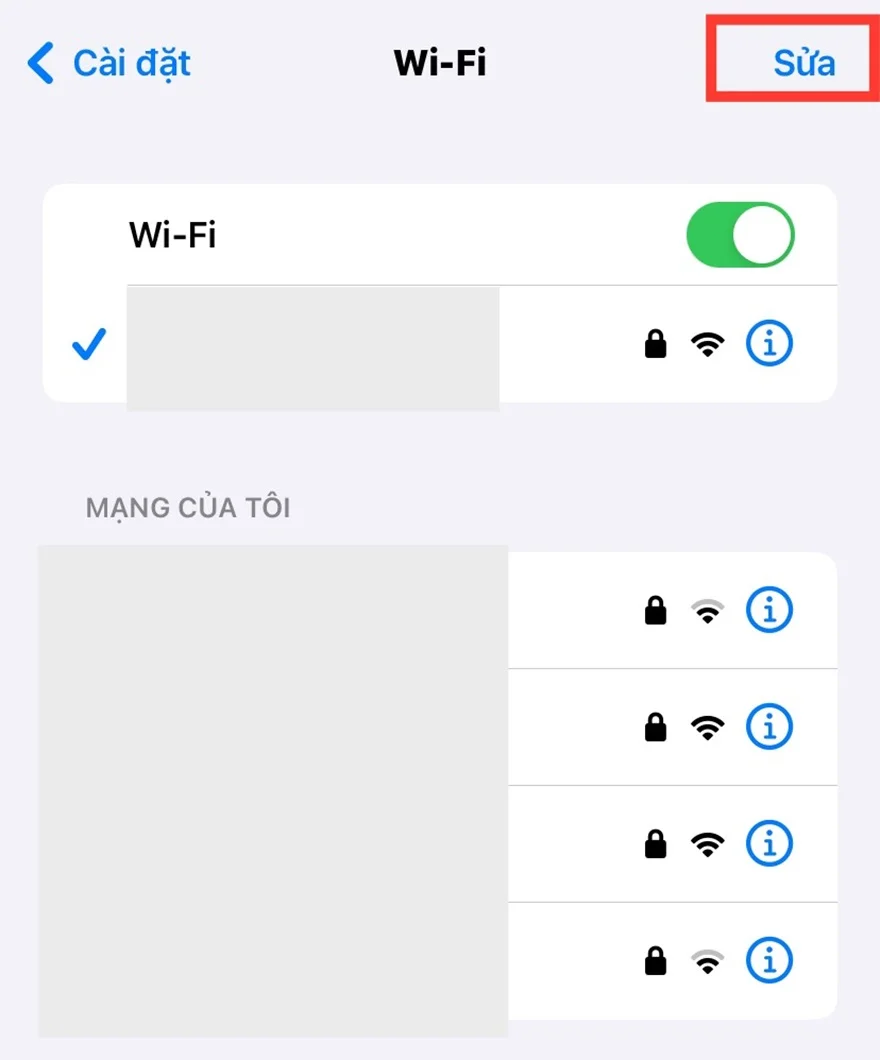The image size is (880, 1060).
Task: Open info for the first network under MẠNG CỦA TÔI
Action: [769, 611]
